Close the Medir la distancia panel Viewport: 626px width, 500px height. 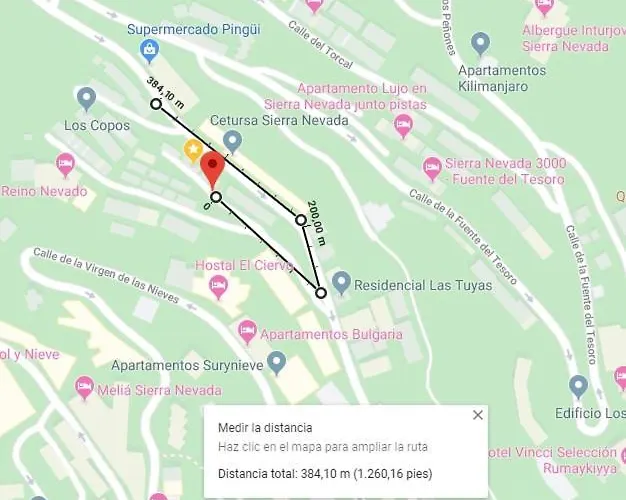pos(477,415)
